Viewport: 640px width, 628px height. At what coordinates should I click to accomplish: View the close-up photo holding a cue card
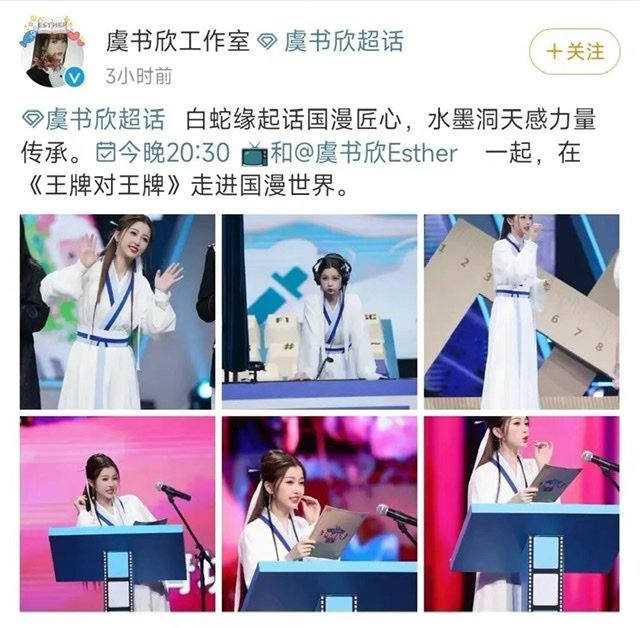[318, 513]
